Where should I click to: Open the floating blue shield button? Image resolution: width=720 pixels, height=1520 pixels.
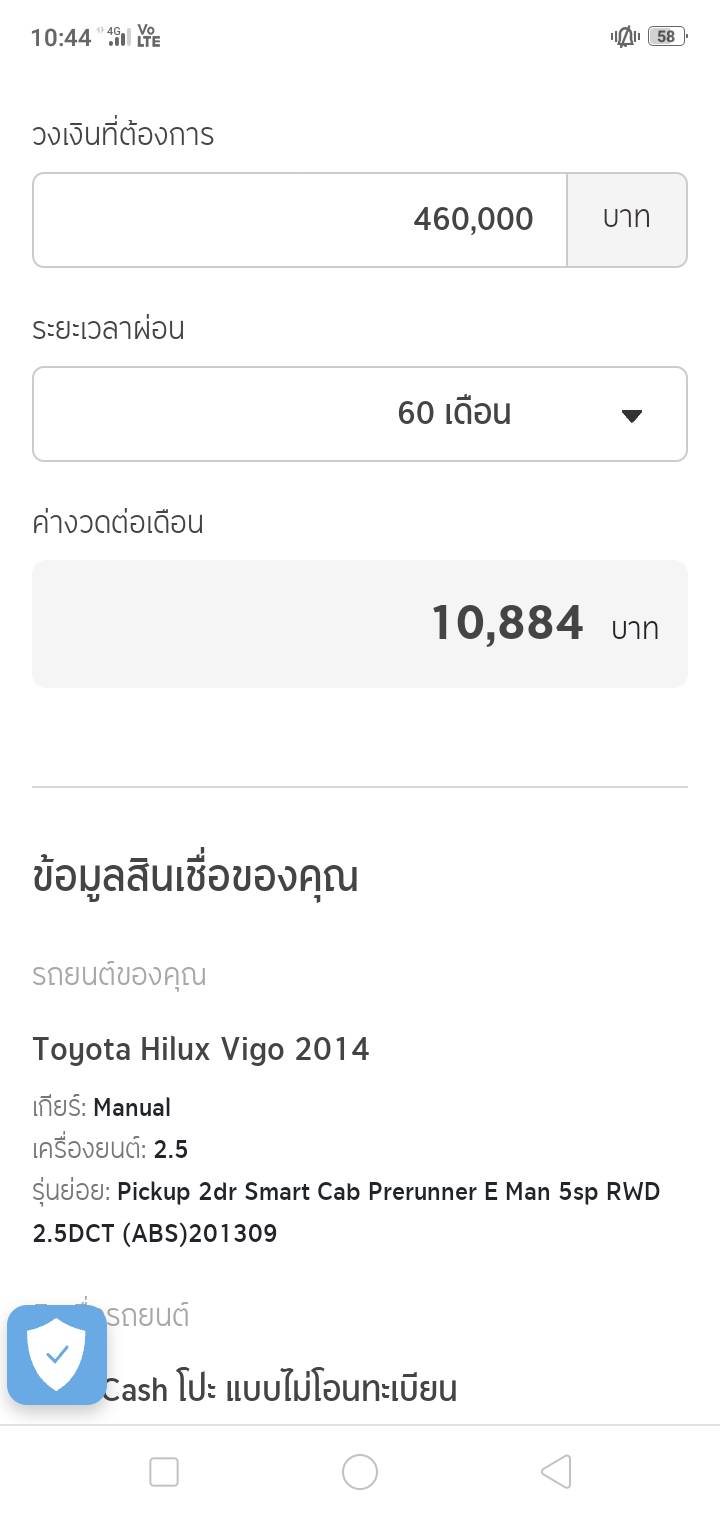tap(57, 1354)
